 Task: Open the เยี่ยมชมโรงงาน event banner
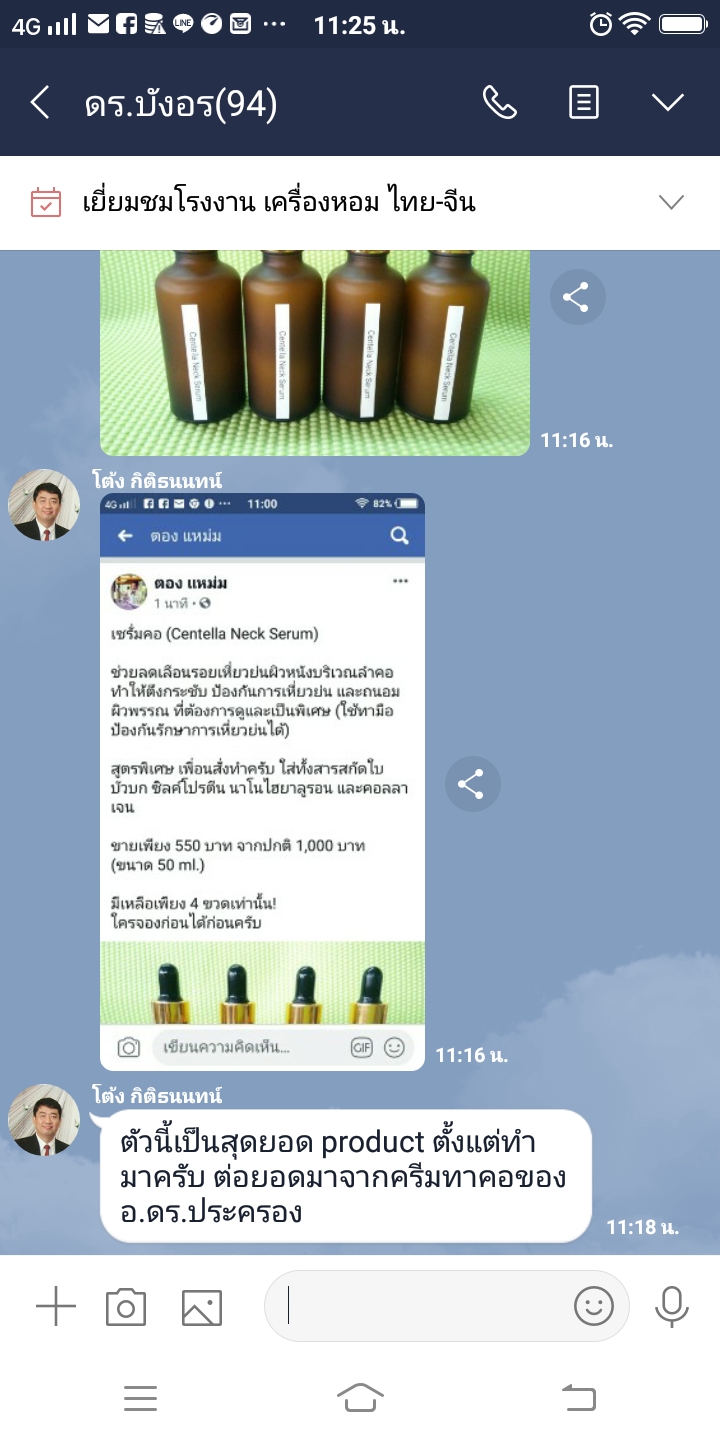click(x=280, y=203)
